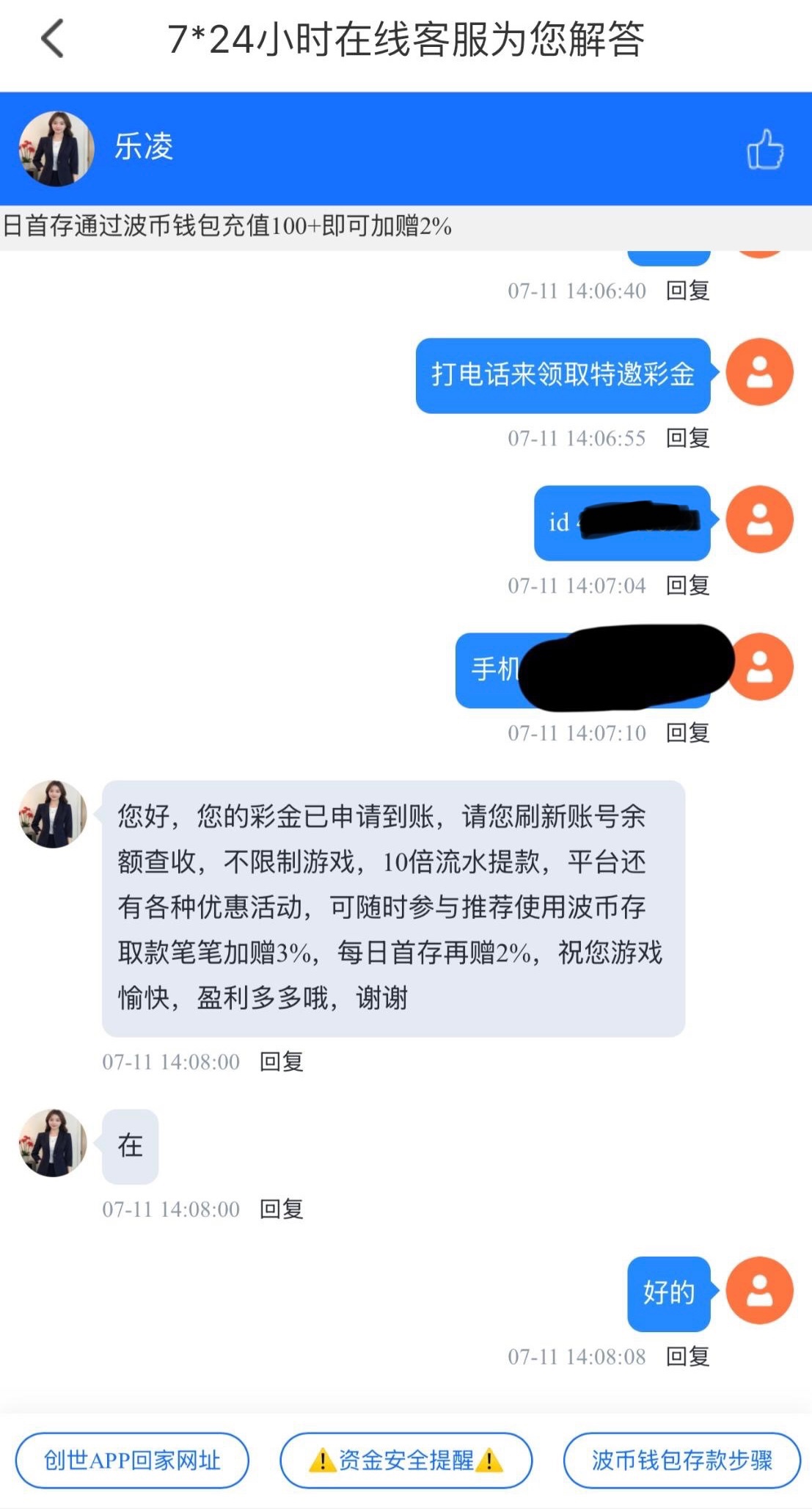Image resolution: width=812 pixels, height=1509 pixels.
Task: Open 创世APP回家网址 quick reply
Action: [132, 1461]
